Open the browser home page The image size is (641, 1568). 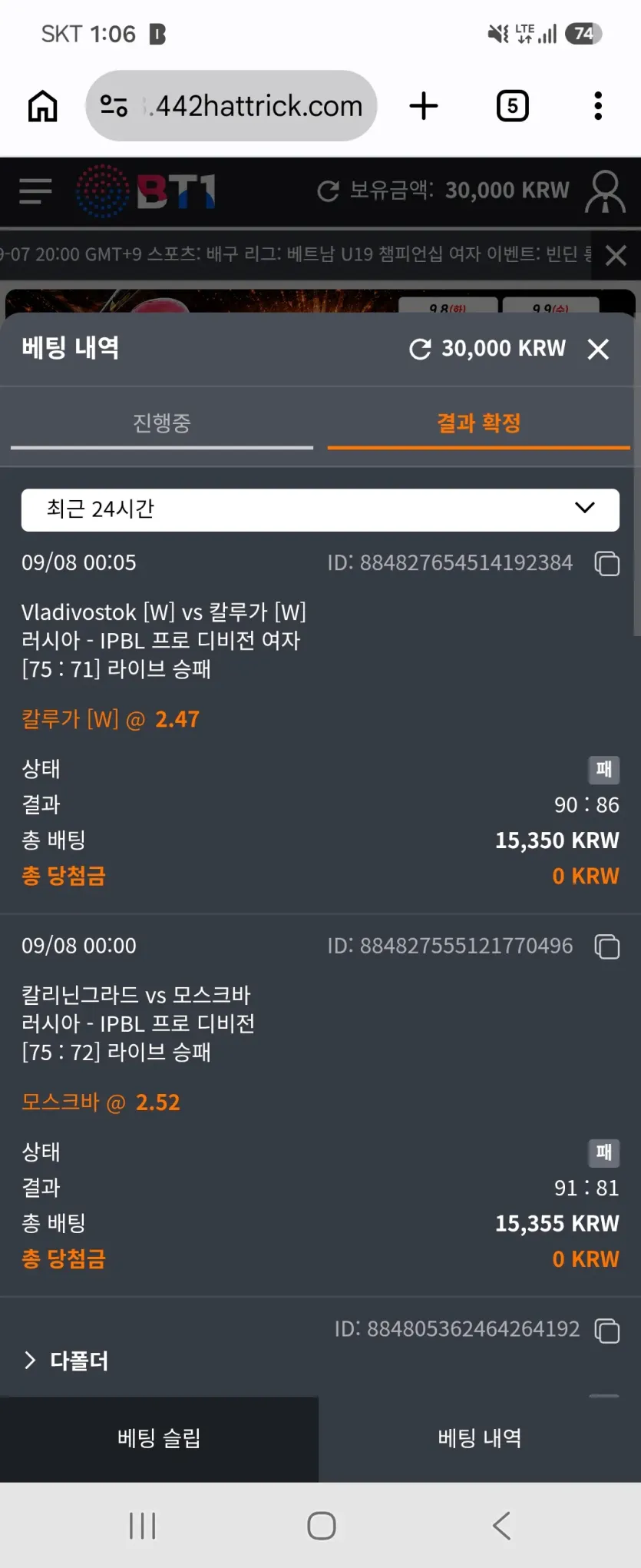pos(43,106)
